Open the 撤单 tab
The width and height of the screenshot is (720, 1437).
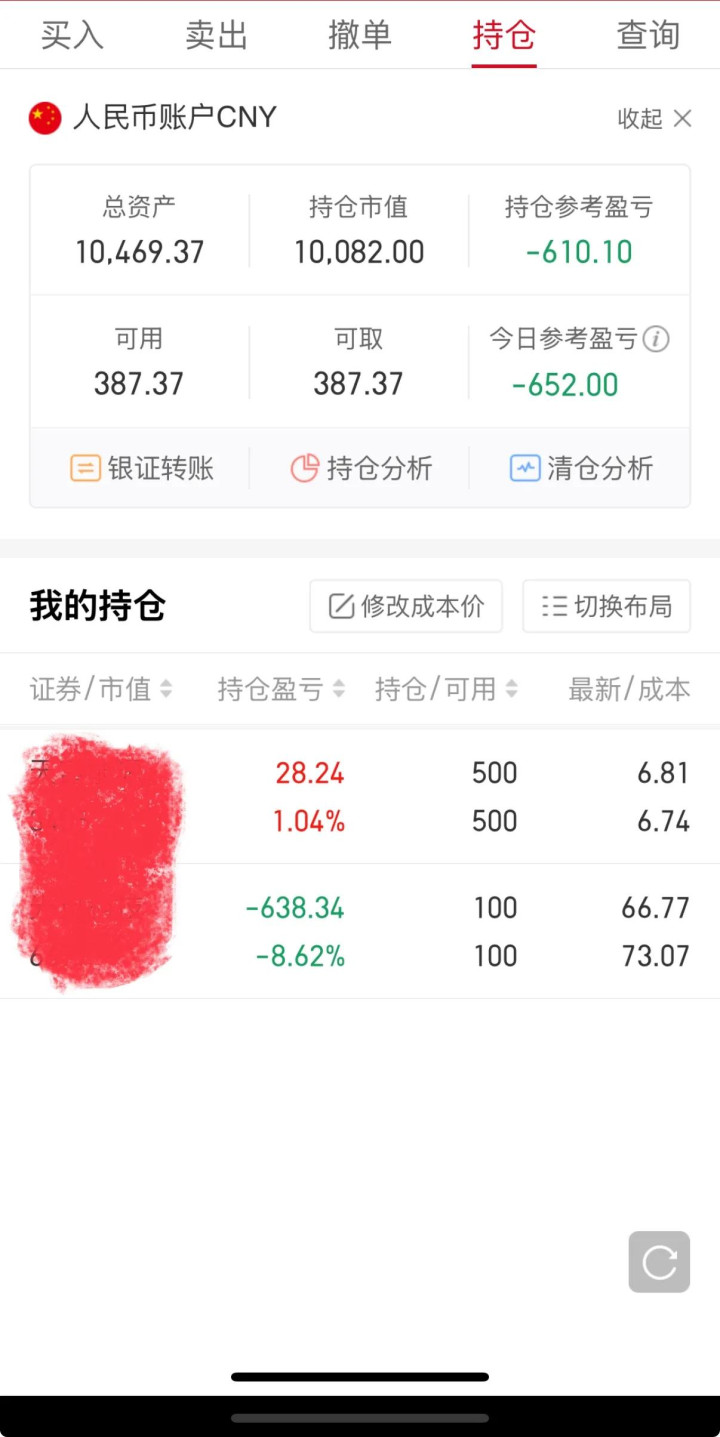[x=360, y=36]
